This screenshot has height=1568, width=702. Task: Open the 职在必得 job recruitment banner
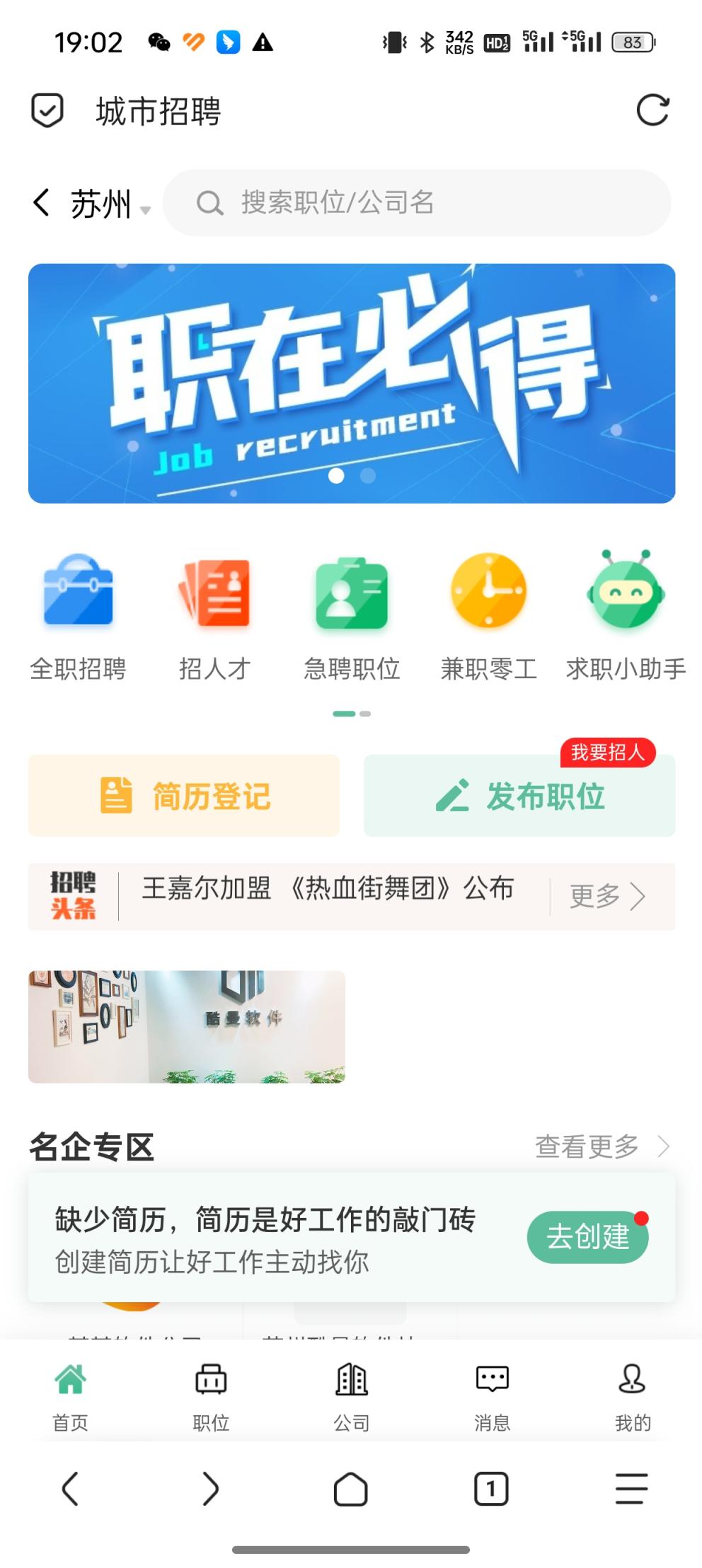coord(352,383)
